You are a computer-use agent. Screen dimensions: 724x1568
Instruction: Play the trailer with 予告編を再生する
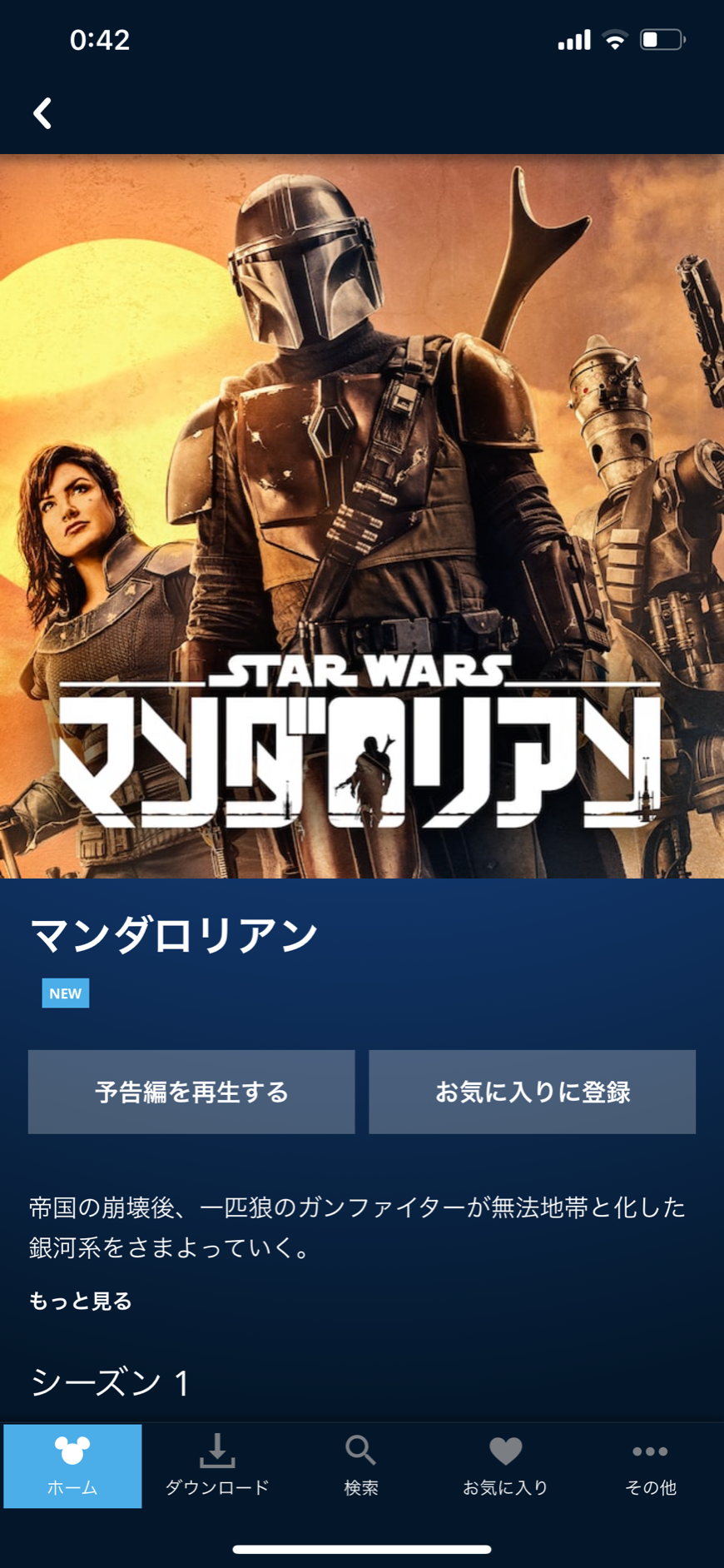[x=191, y=1091]
